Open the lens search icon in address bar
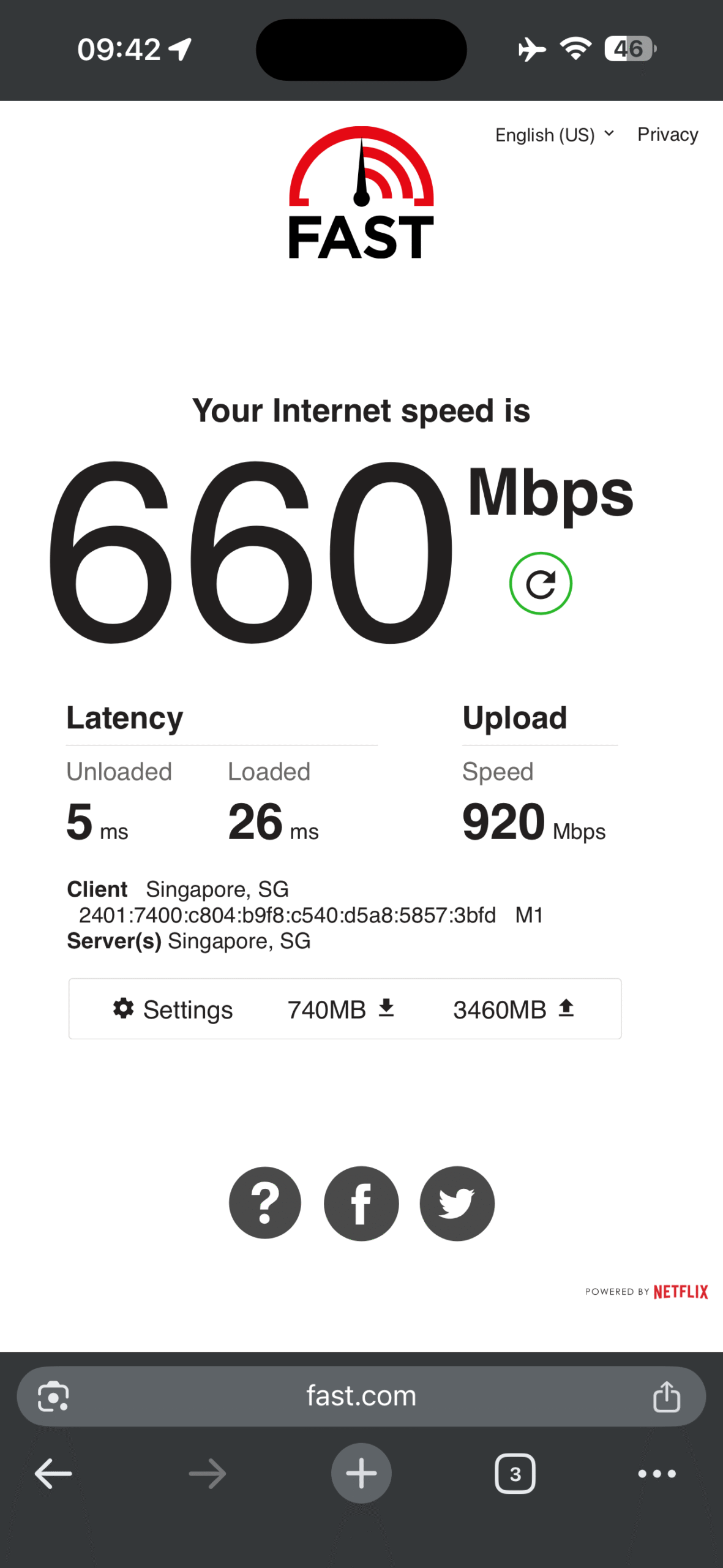Viewport: 723px width, 1568px height. coord(53,1397)
